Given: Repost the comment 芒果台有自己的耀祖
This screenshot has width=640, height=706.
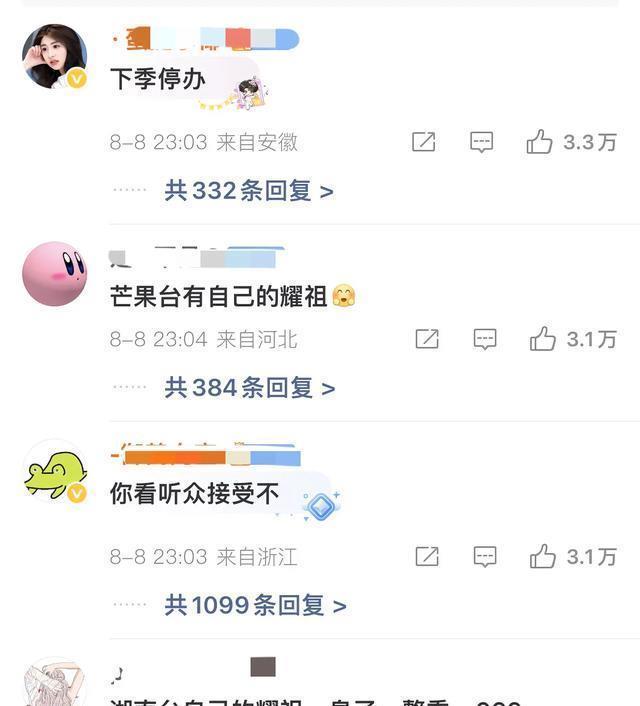Looking at the screenshot, I should [x=427, y=339].
